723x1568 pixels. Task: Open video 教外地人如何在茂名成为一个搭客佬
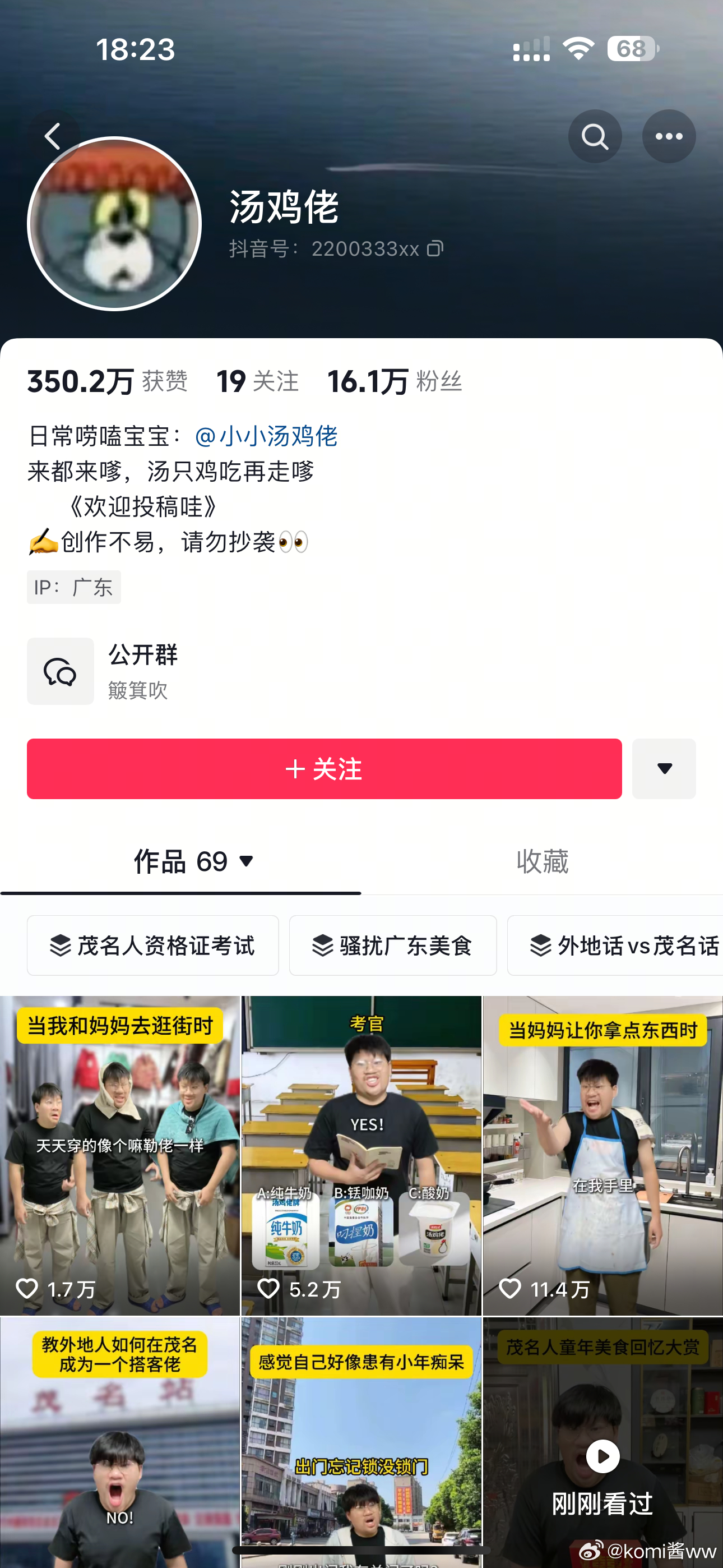[120, 1442]
